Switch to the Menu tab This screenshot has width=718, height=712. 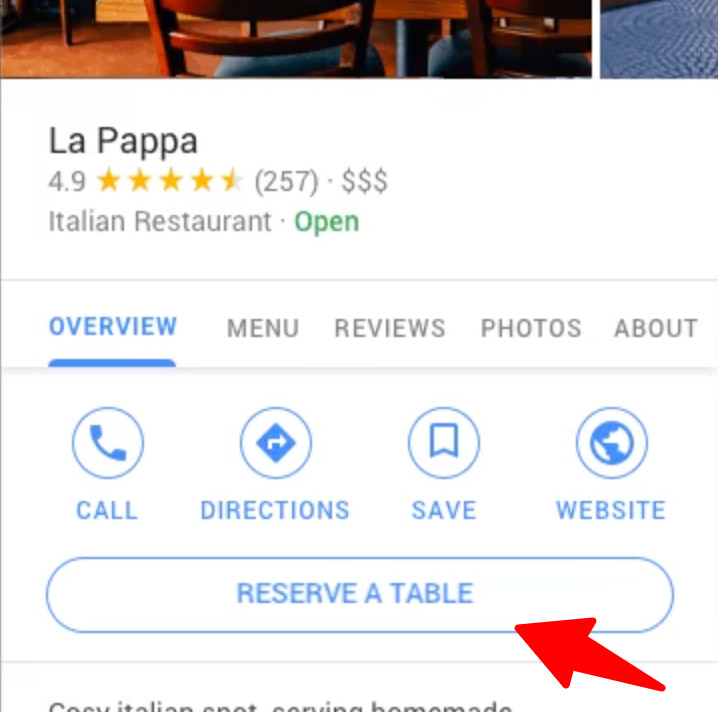[262, 329]
